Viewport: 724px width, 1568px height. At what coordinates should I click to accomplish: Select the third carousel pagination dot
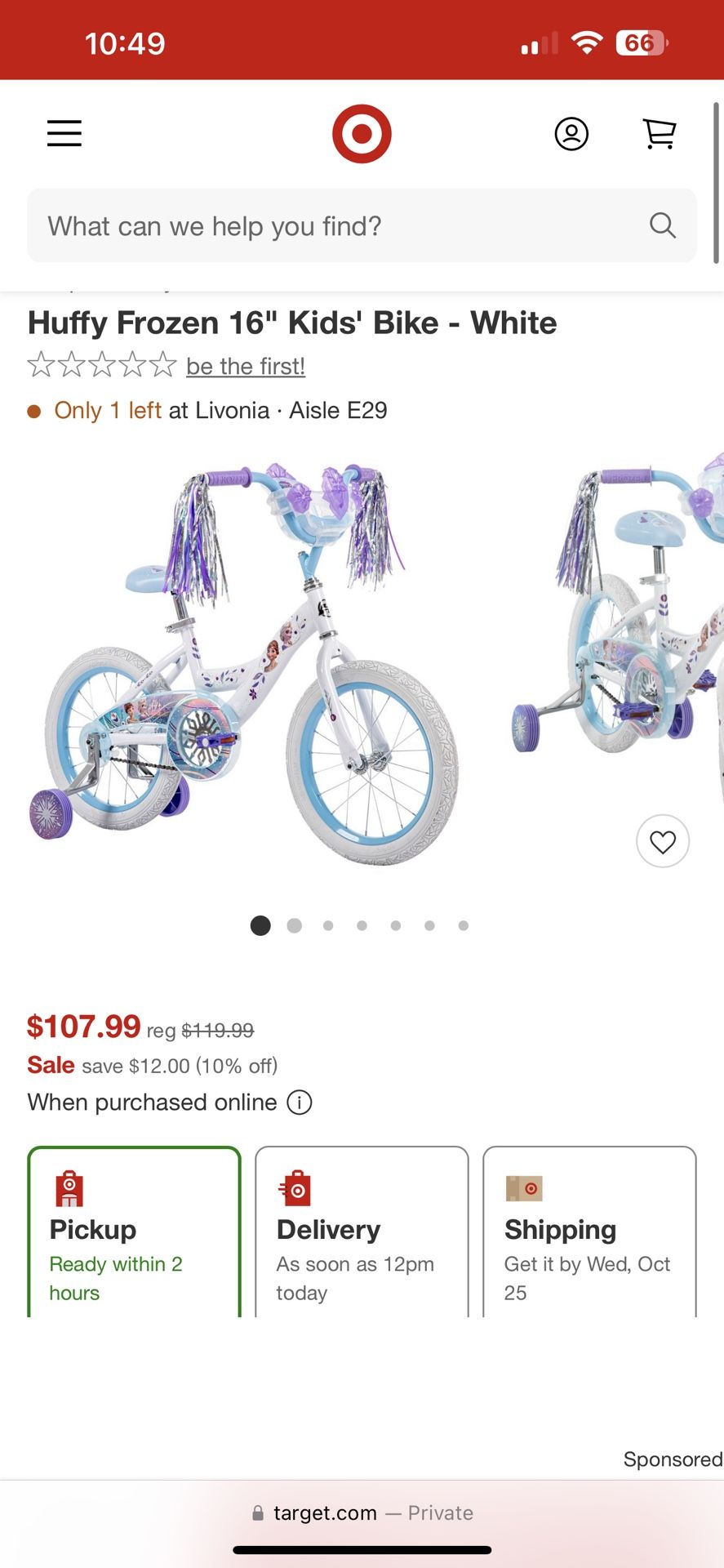pyautogui.click(x=328, y=925)
